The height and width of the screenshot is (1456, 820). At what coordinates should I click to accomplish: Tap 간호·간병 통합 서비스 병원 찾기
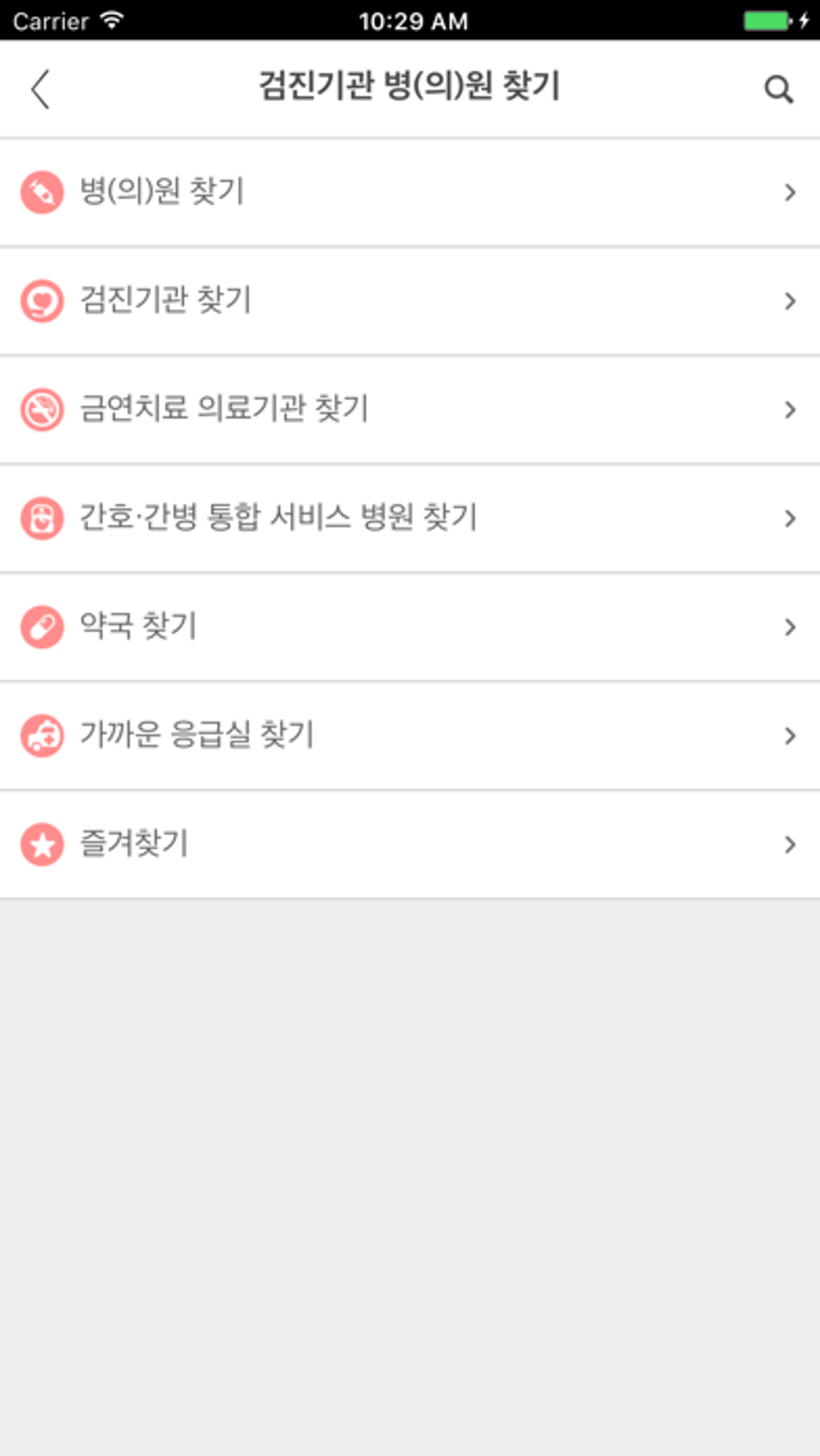click(x=408, y=518)
